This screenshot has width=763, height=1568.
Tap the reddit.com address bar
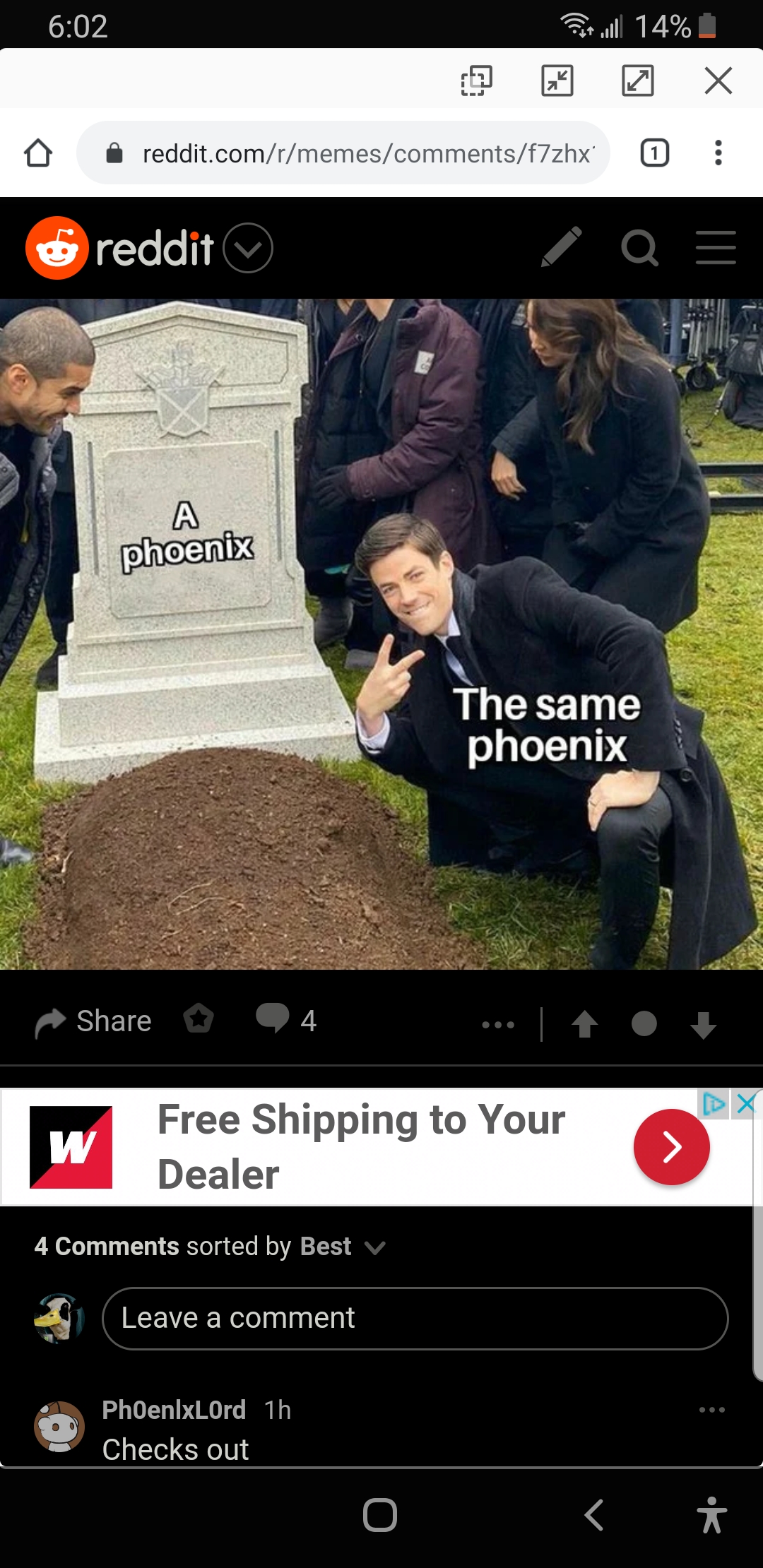353,153
